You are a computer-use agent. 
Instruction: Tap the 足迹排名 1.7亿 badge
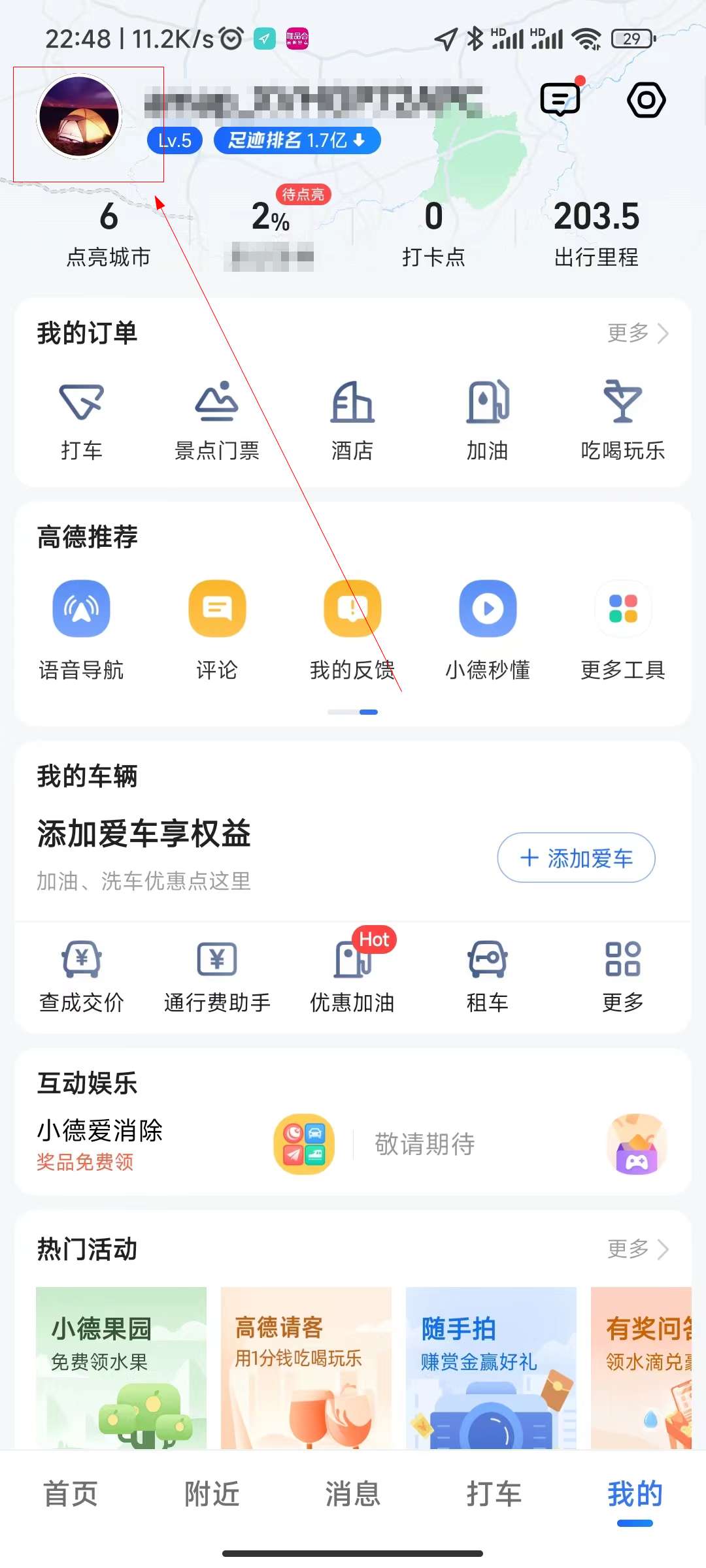click(297, 140)
